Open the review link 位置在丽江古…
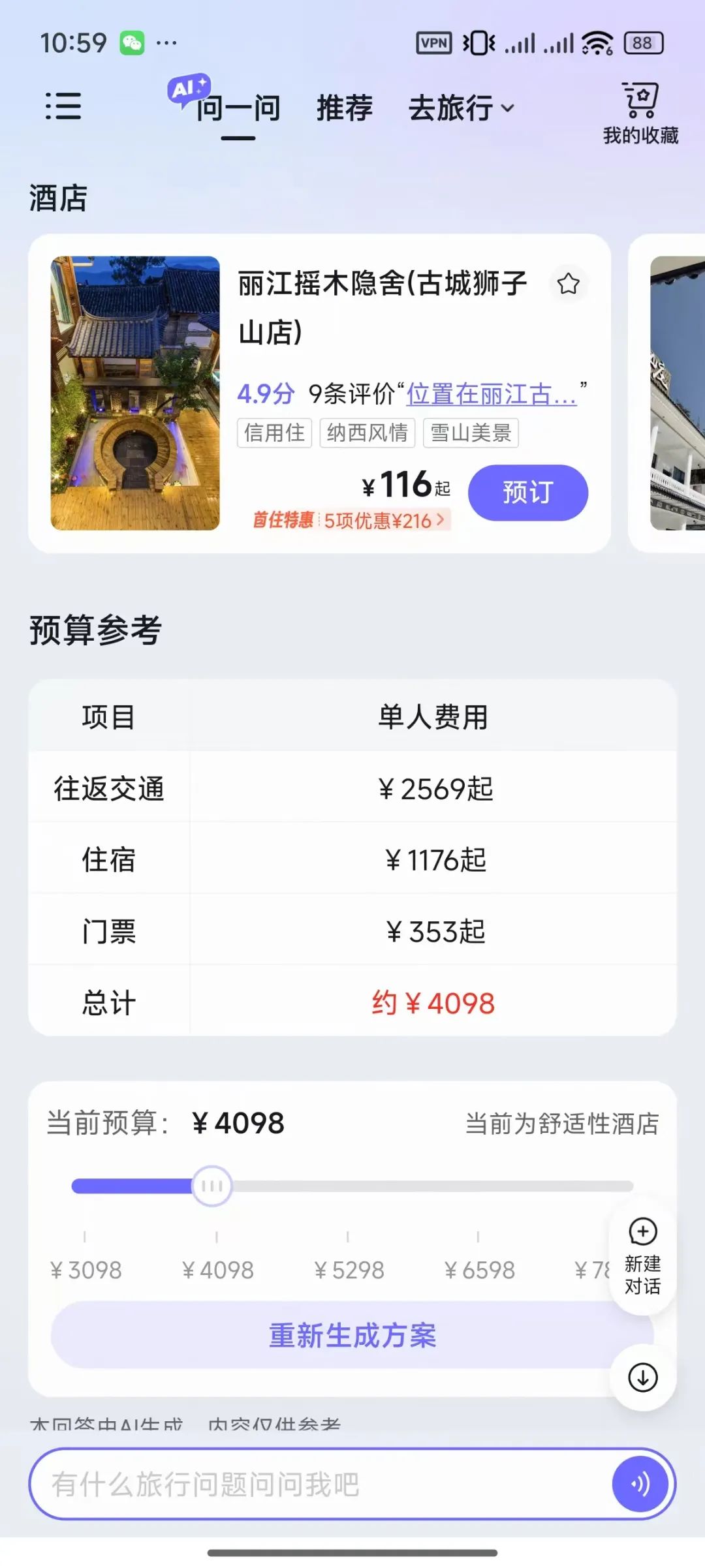The width and height of the screenshot is (705, 1568). pyautogui.click(x=492, y=393)
